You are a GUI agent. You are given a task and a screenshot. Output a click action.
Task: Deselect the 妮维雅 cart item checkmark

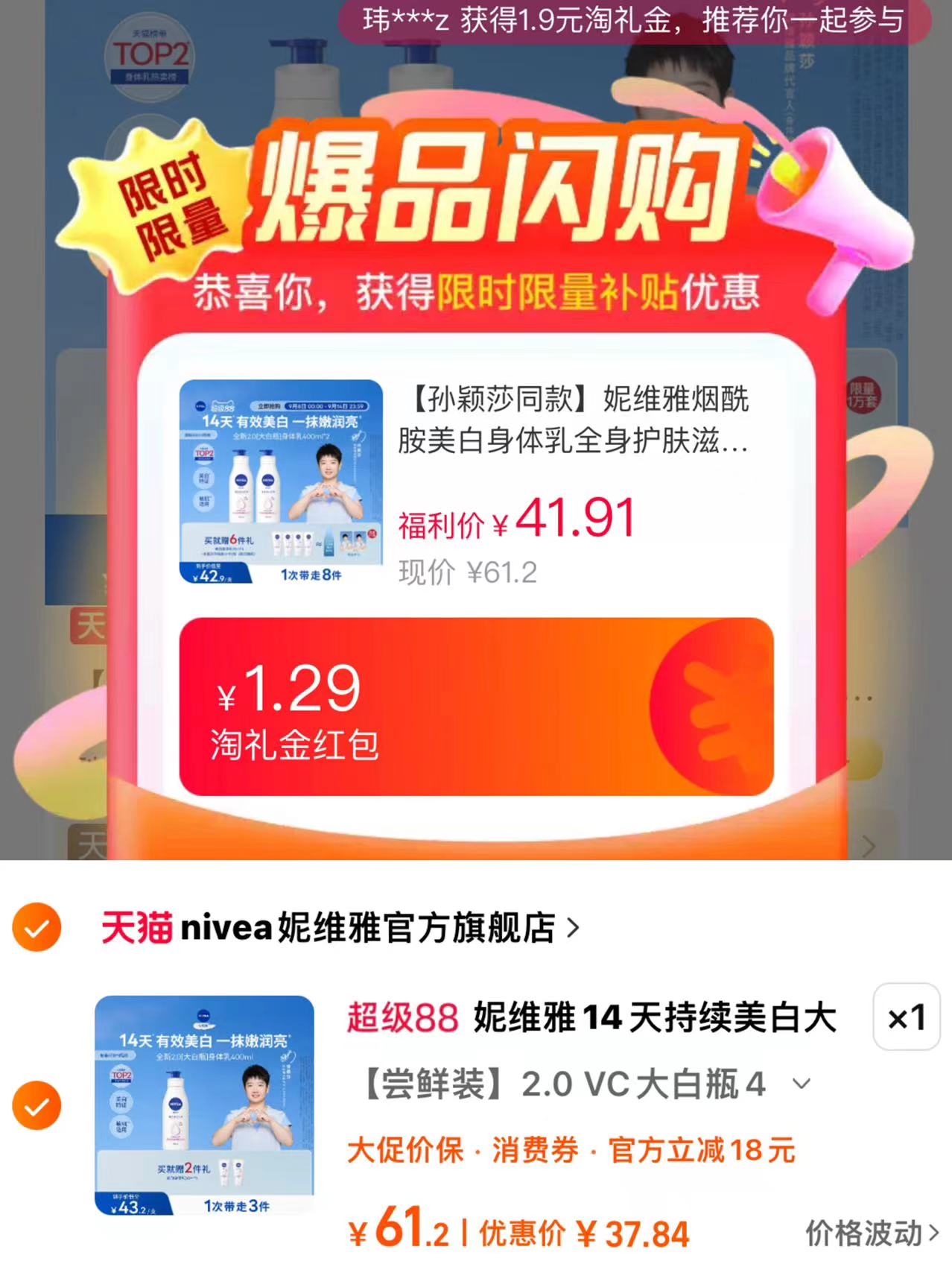pos(37,1108)
